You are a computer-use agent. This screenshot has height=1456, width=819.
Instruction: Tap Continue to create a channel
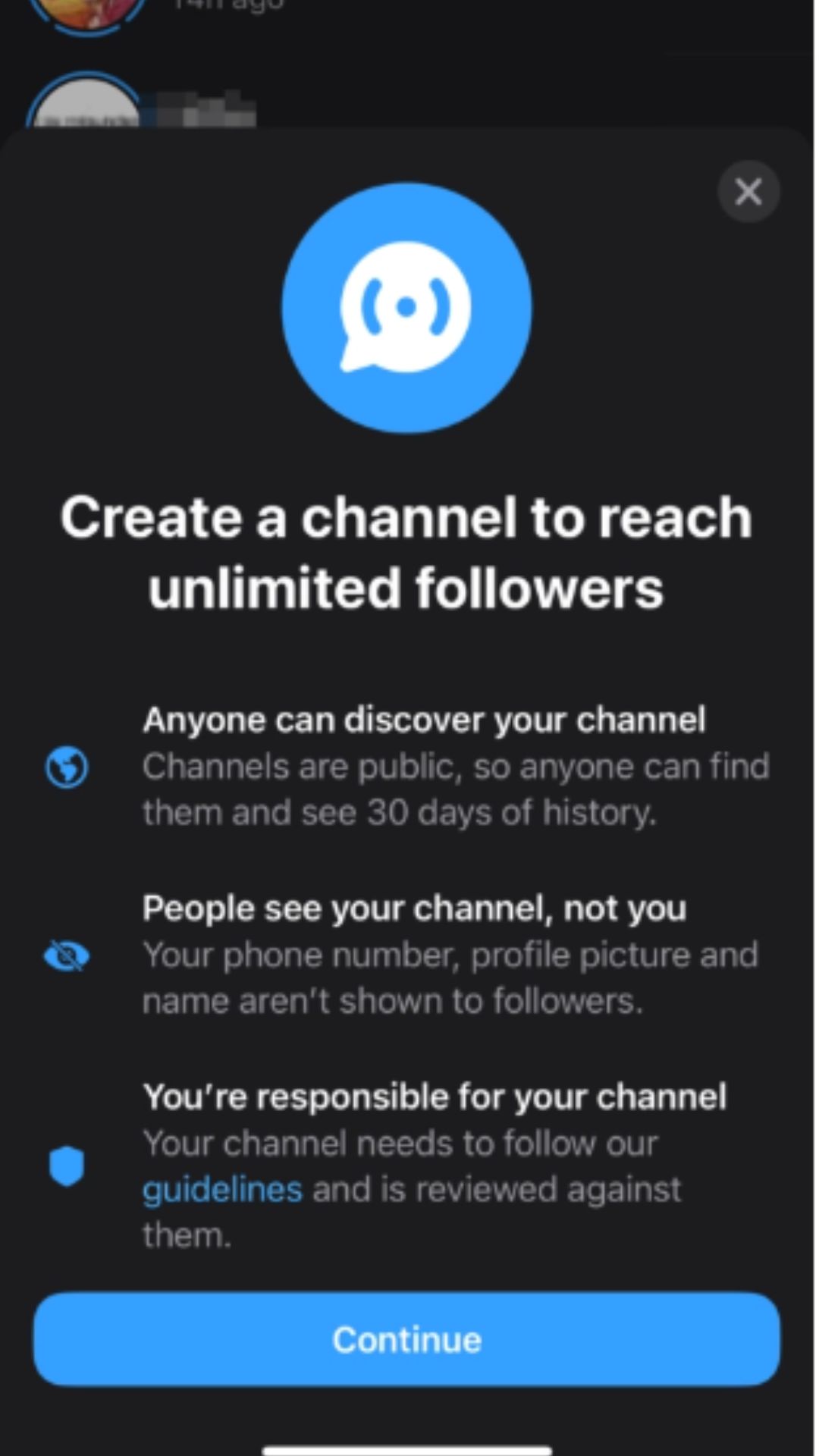[x=406, y=1339]
